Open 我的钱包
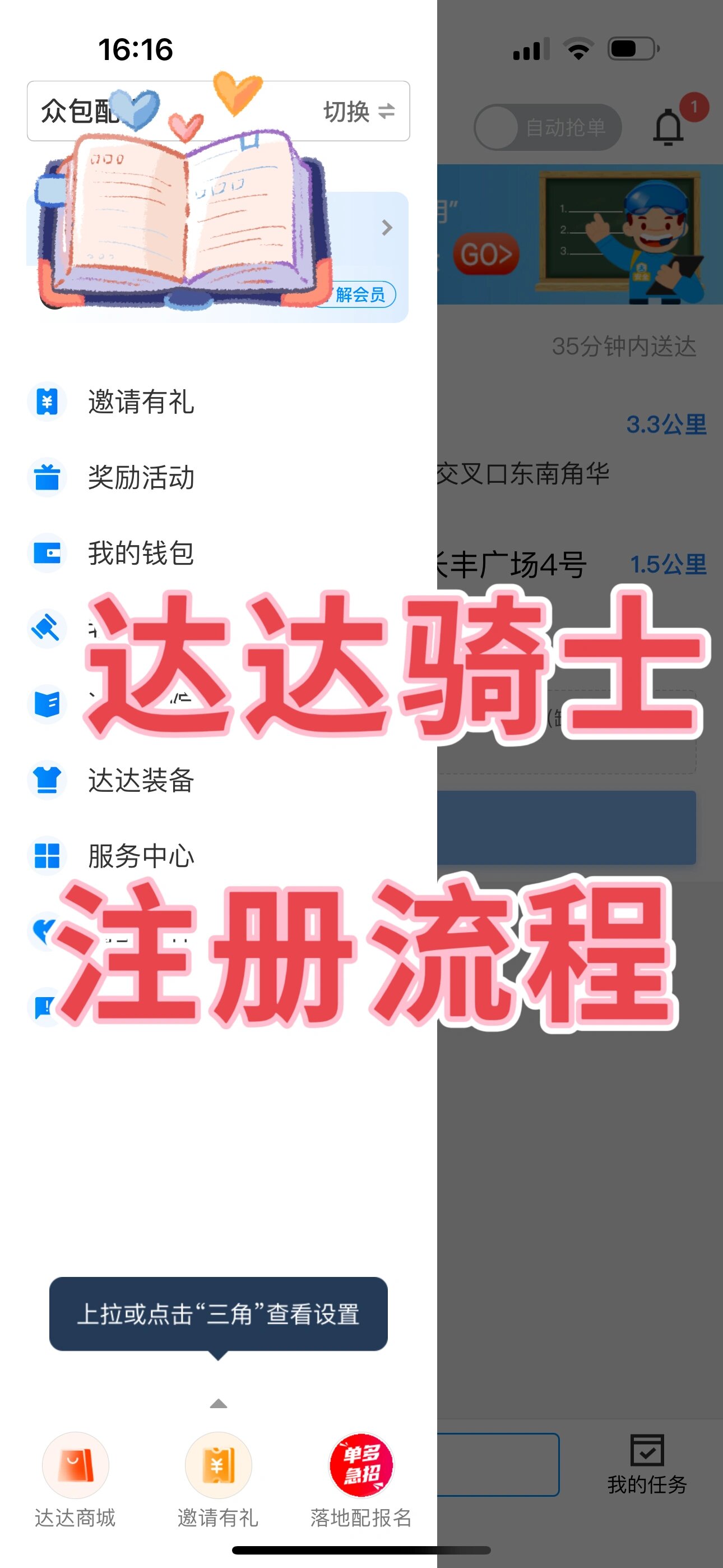723x1568 pixels. click(141, 553)
